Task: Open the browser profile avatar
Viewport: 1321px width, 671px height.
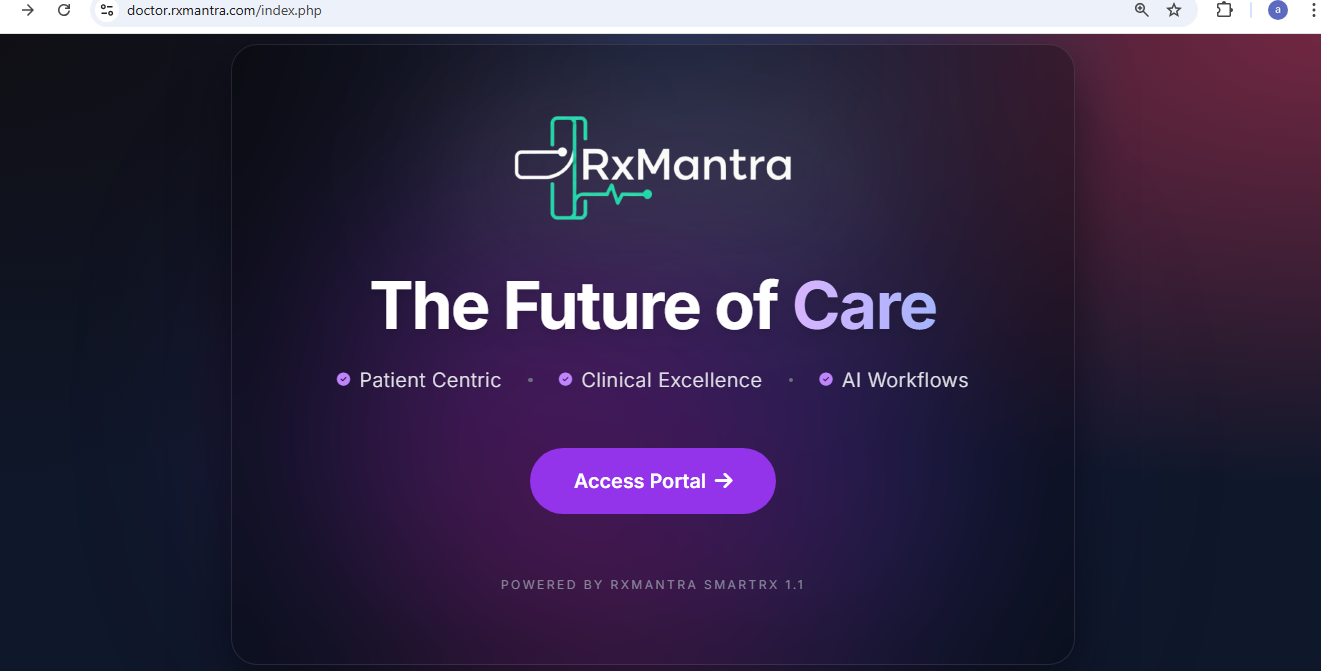Action: pyautogui.click(x=1277, y=10)
